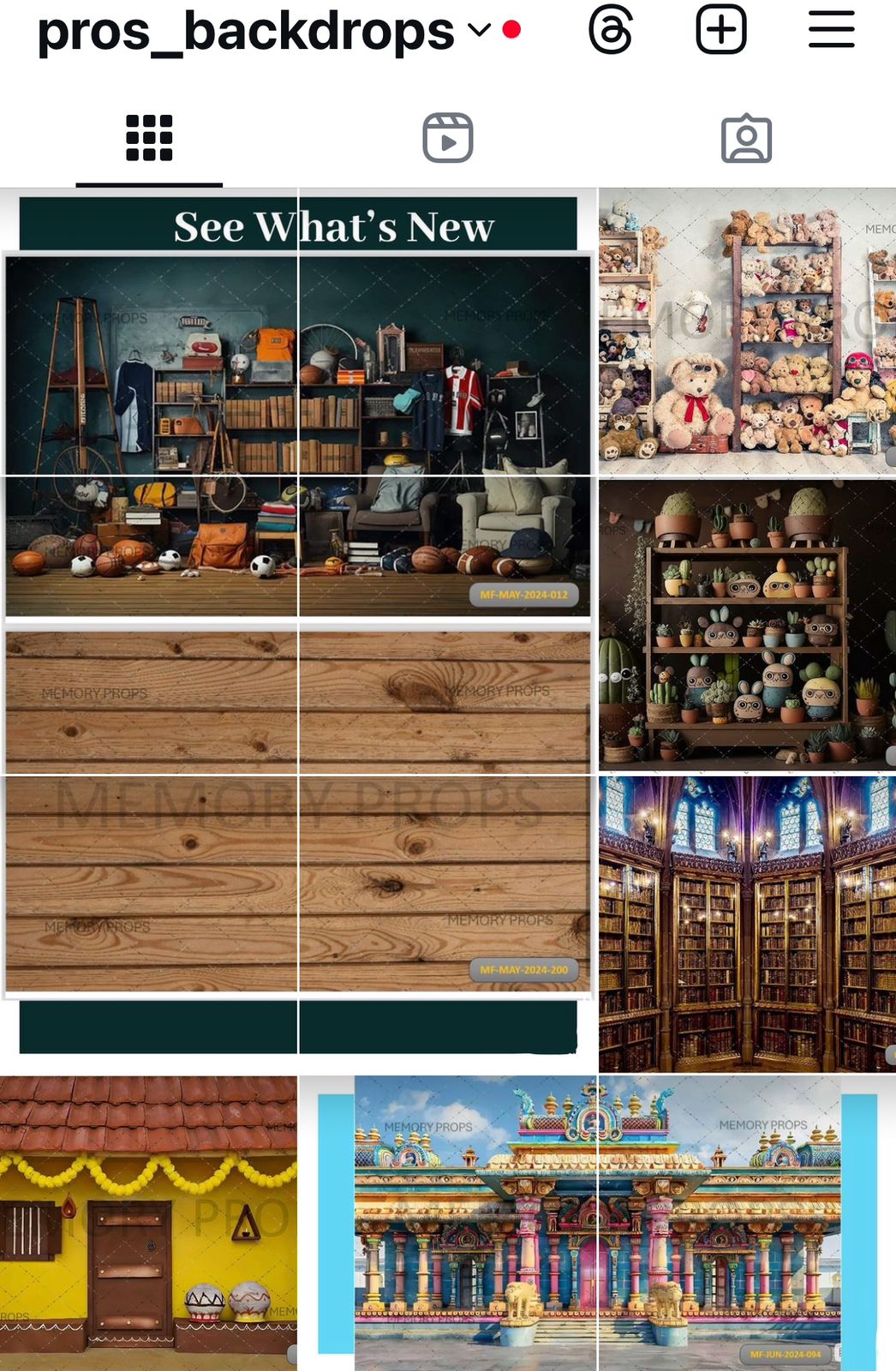The width and height of the screenshot is (896, 1371).
Task: Open the teddy bear shelves post
Action: 747,332
